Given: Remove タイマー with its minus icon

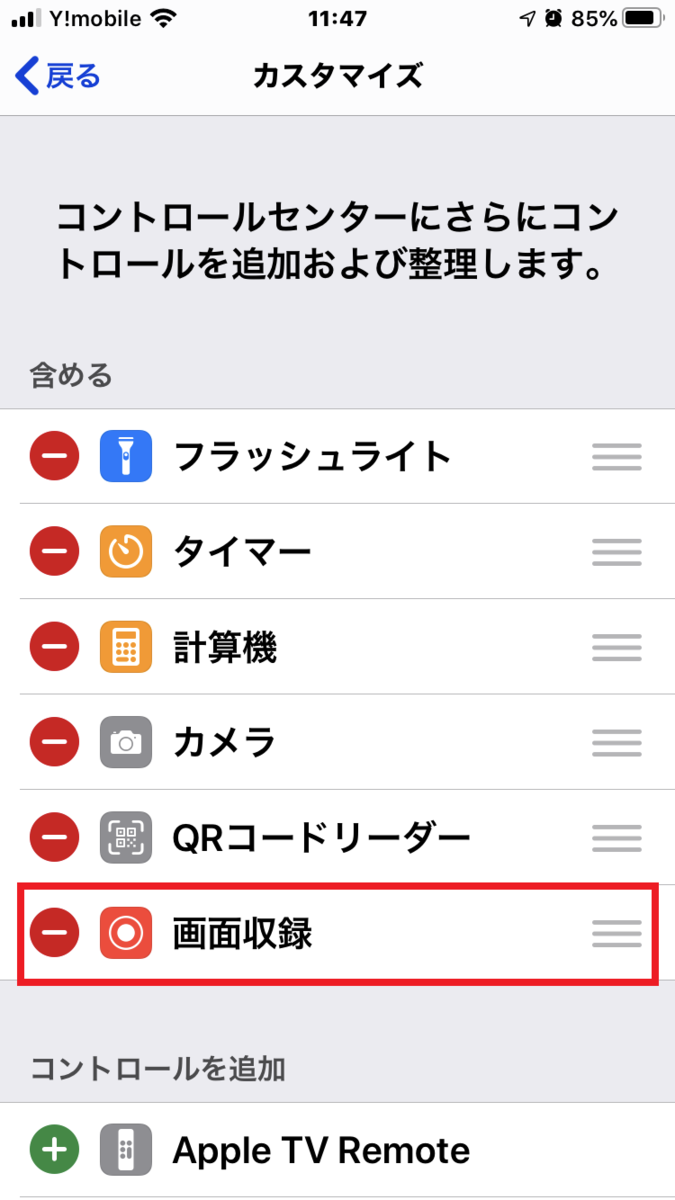Looking at the screenshot, I should coord(55,551).
